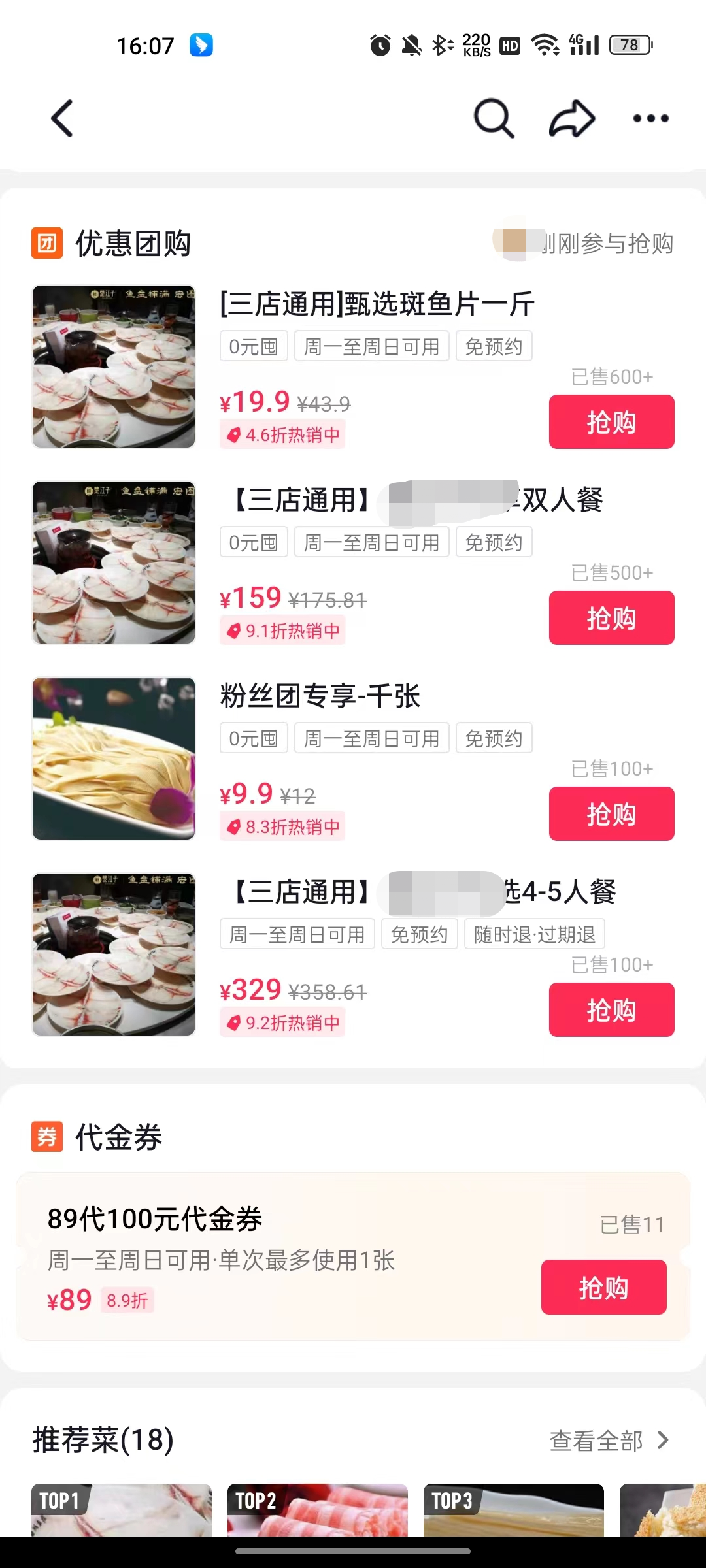Open the TOP1 recommended dish
The height and width of the screenshot is (1568, 706).
point(122,1509)
